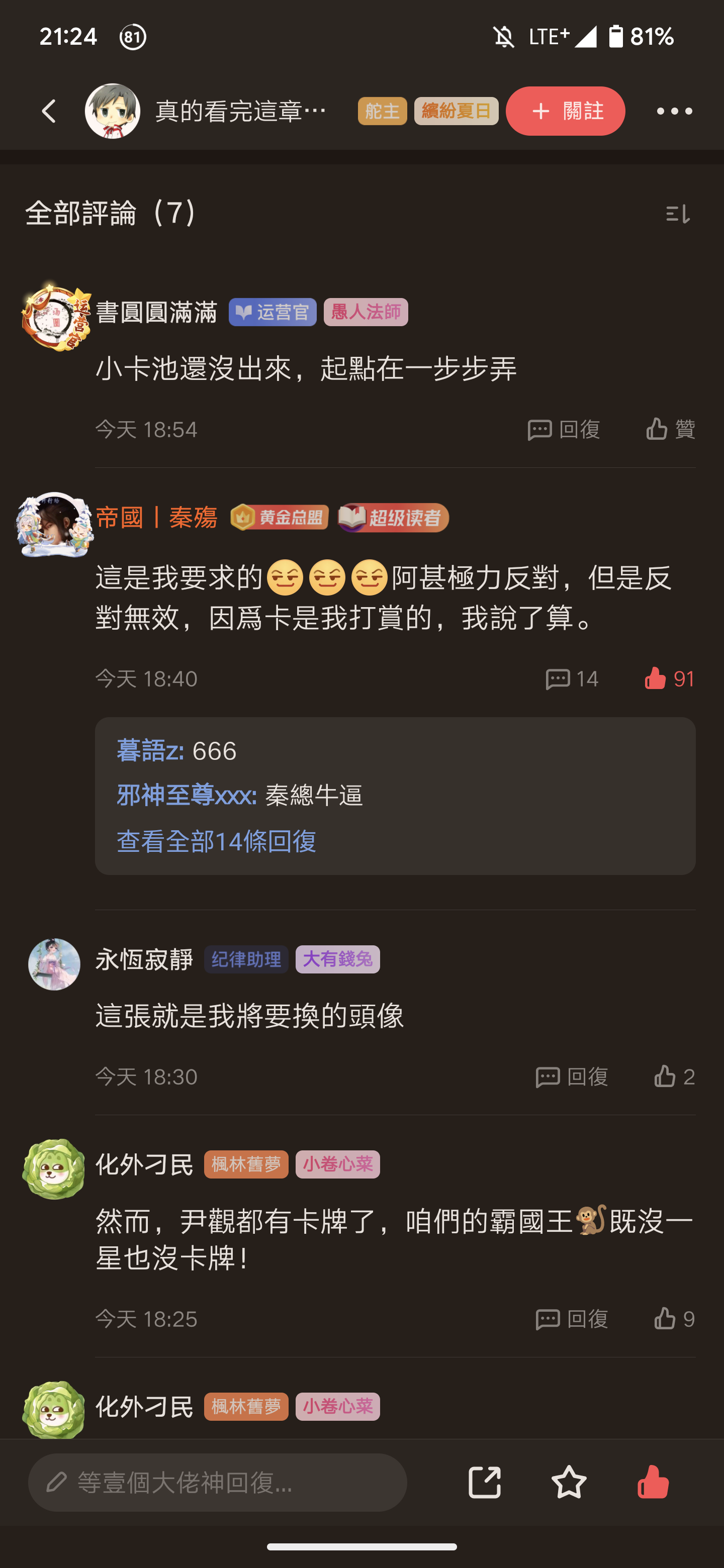Unlike 帝國丨秦殤's comment with 91 likes

(x=669, y=678)
